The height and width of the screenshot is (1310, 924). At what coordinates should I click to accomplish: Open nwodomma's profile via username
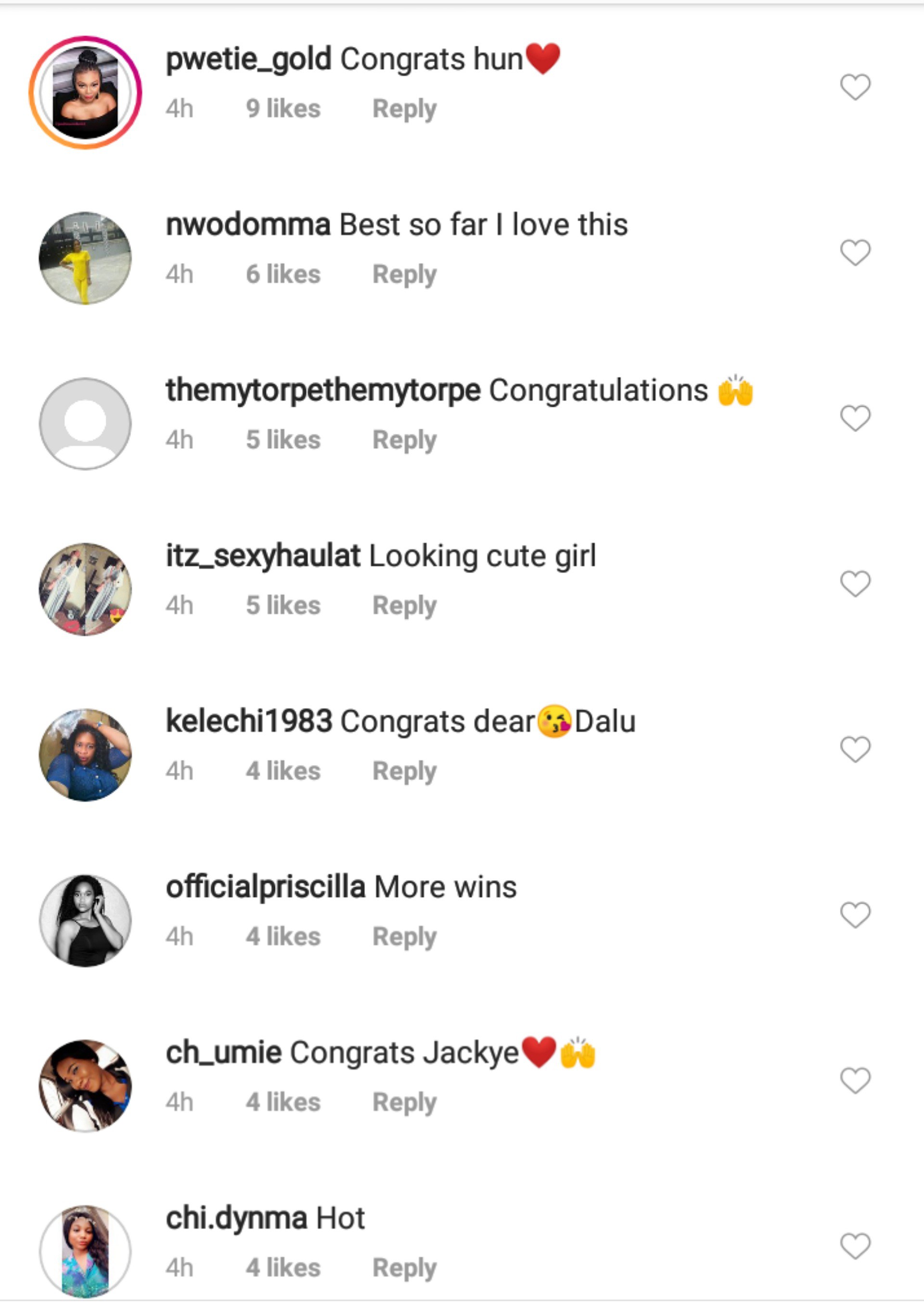click(x=247, y=224)
